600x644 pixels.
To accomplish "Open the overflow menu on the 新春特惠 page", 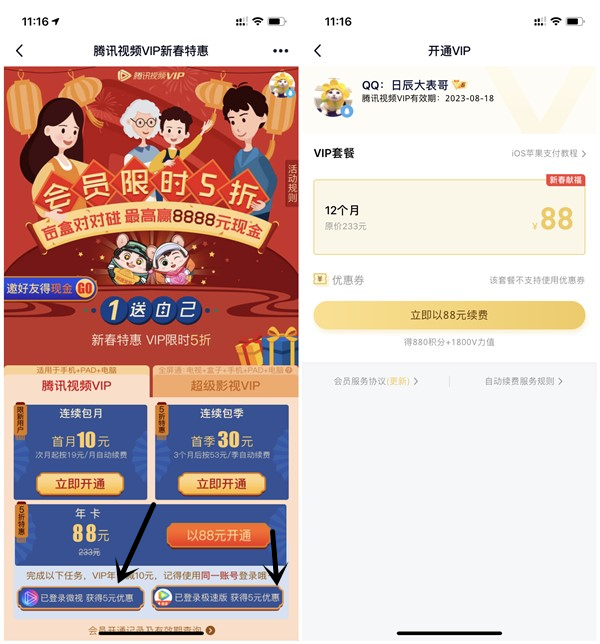I will (x=280, y=50).
